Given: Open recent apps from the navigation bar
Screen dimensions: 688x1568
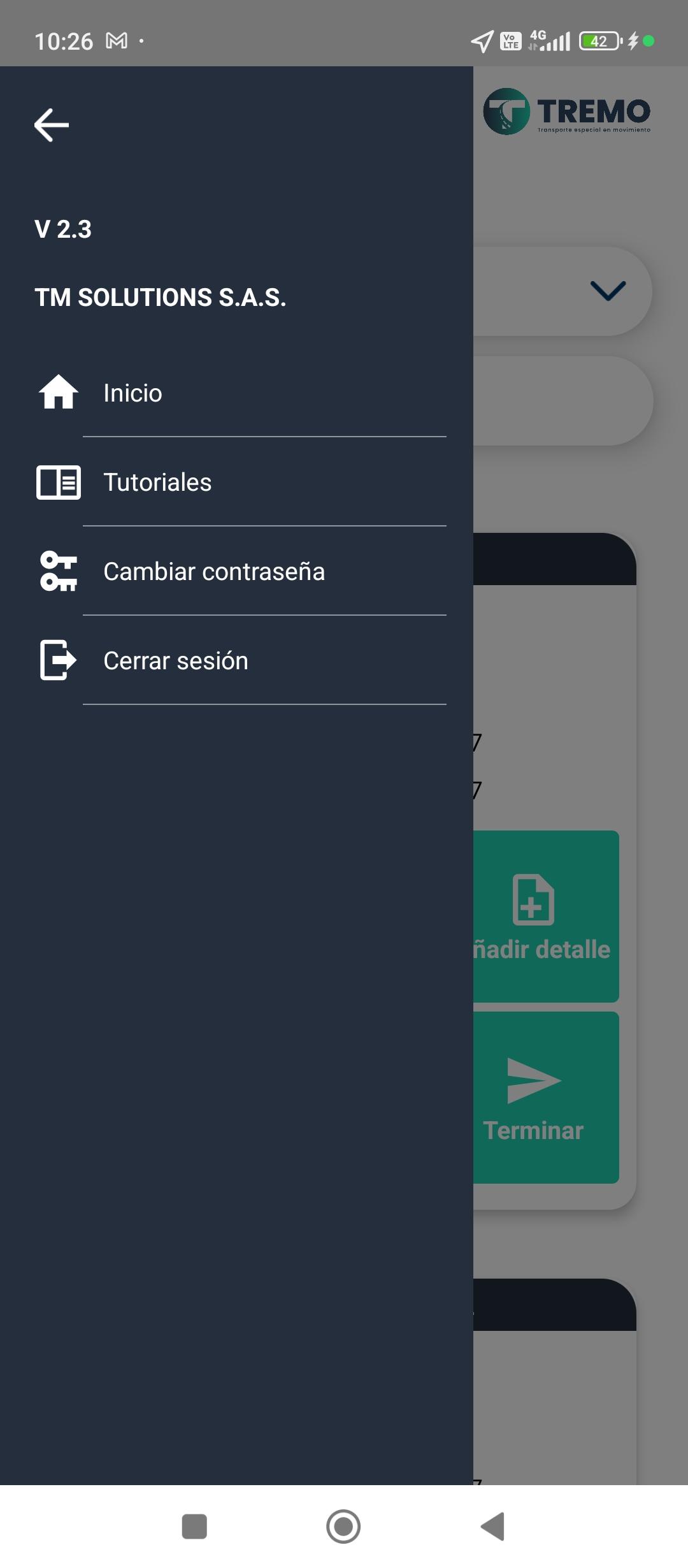Looking at the screenshot, I should tap(194, 1527).
